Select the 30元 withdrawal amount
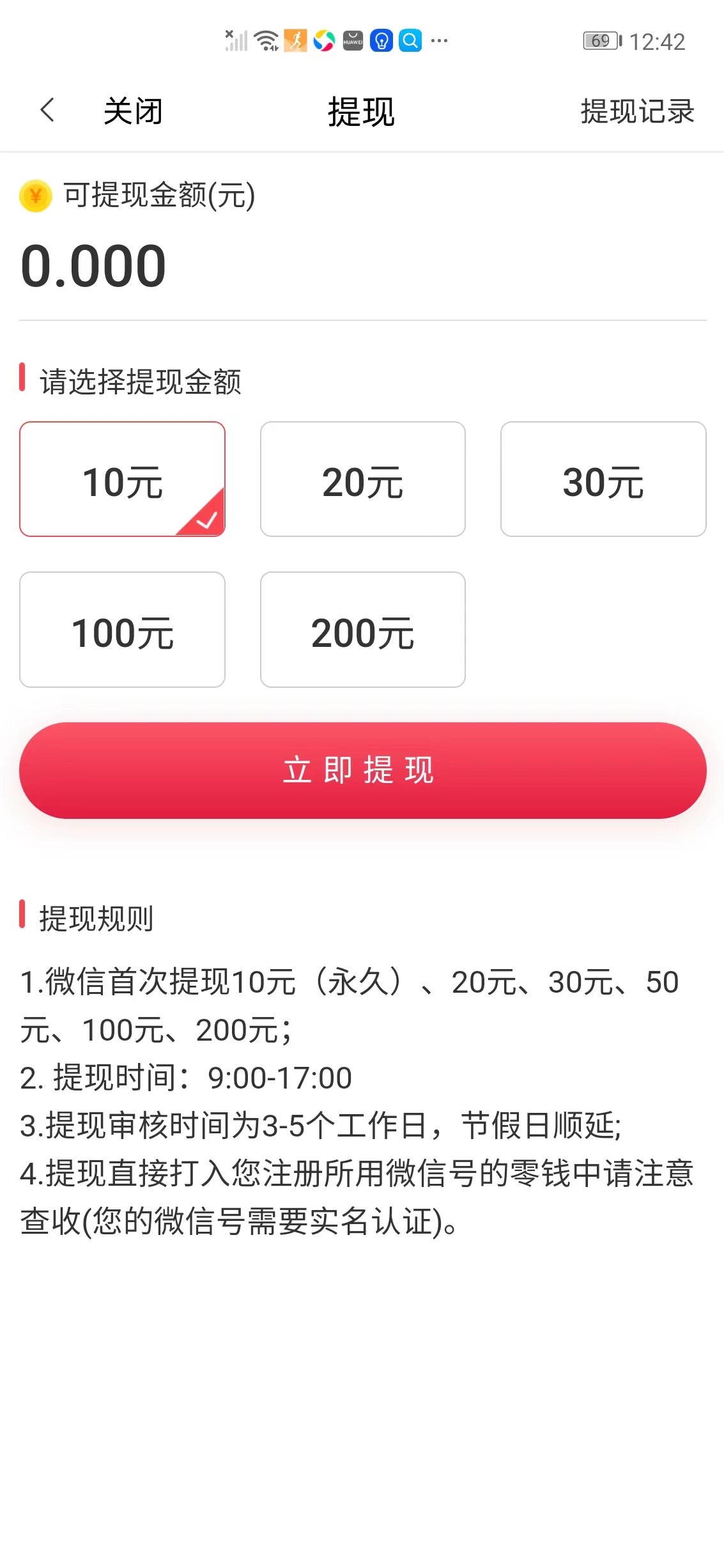The width and height of the screenshot is (724, 1568). click(x=603, y=478)
